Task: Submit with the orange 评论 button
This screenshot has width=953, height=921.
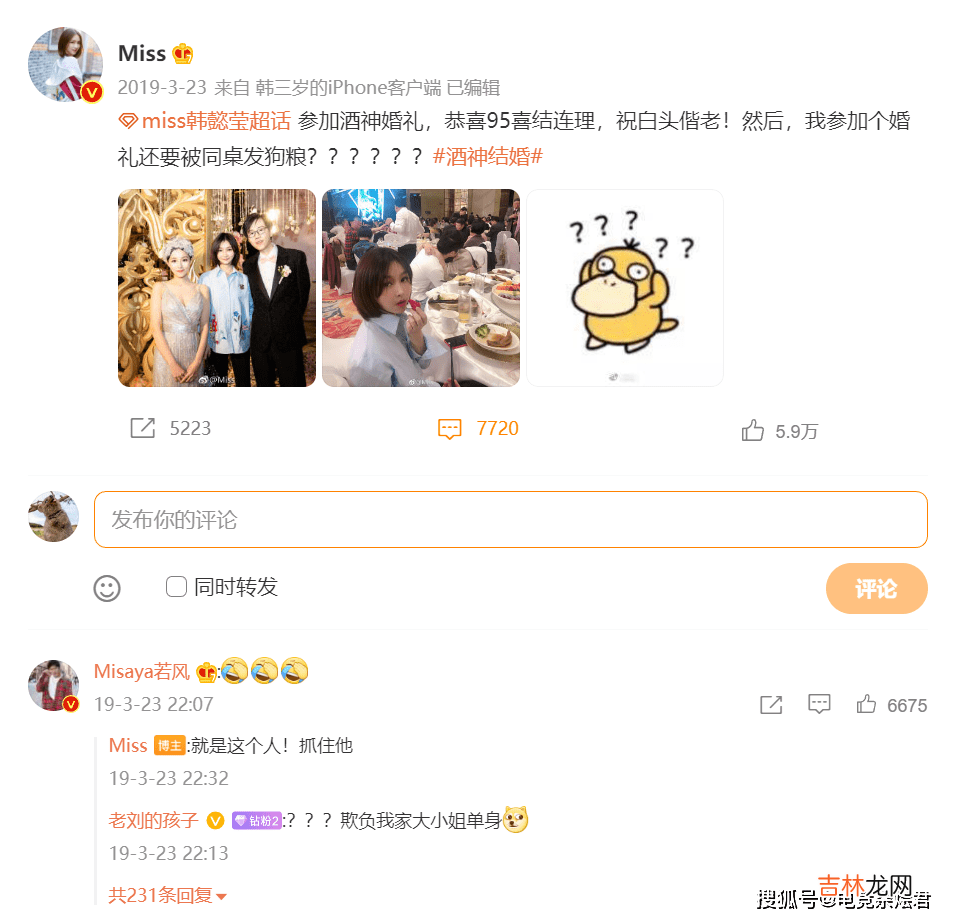Action: point(876,589)
